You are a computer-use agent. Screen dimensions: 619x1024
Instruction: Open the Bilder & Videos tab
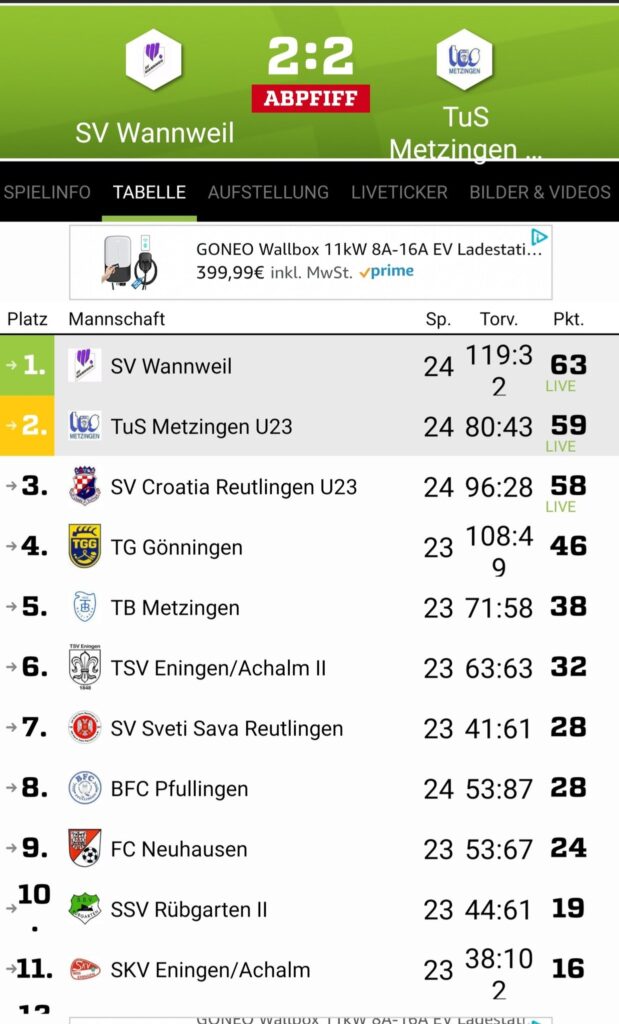540,192
